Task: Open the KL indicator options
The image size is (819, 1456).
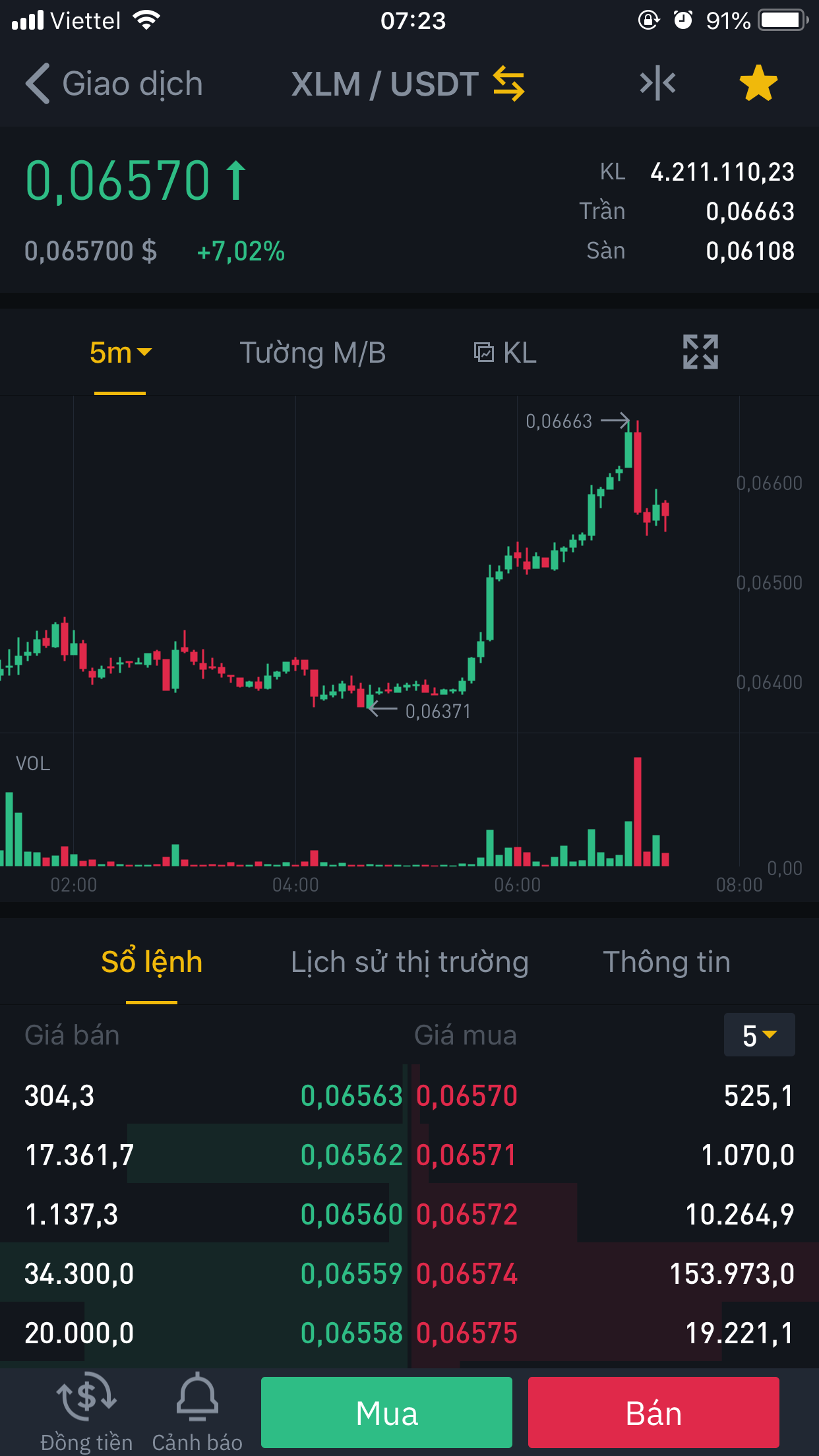Action: (505, 353)
